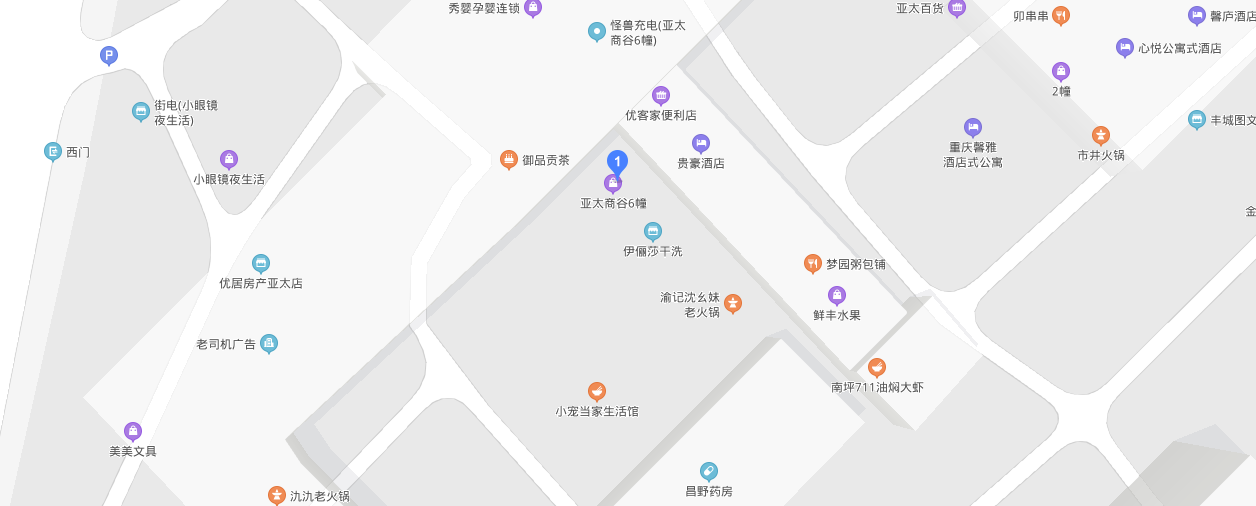Select the parking lot P marker
This screenshot has height=506, width=1256.
[x=109, y=55]
